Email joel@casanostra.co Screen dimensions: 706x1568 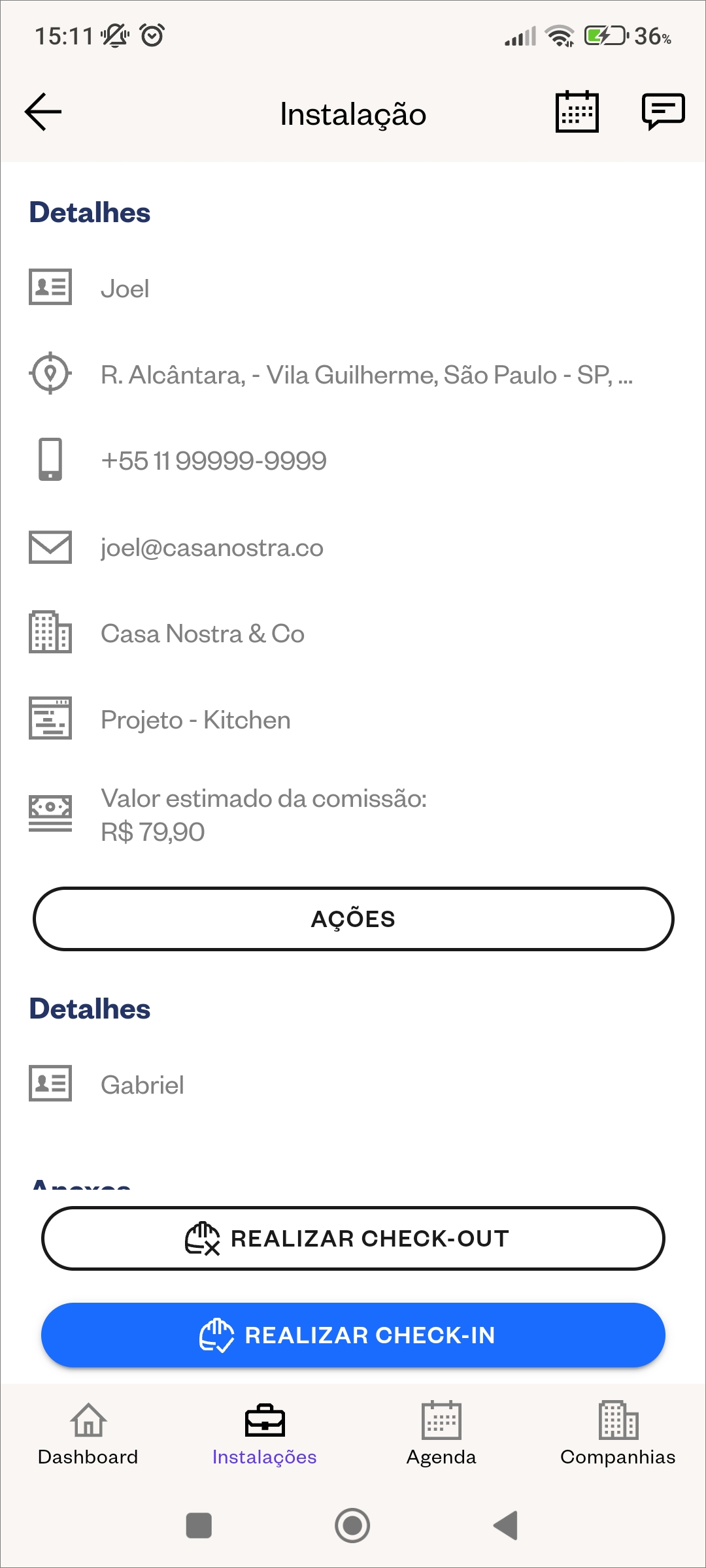point(212,547)
